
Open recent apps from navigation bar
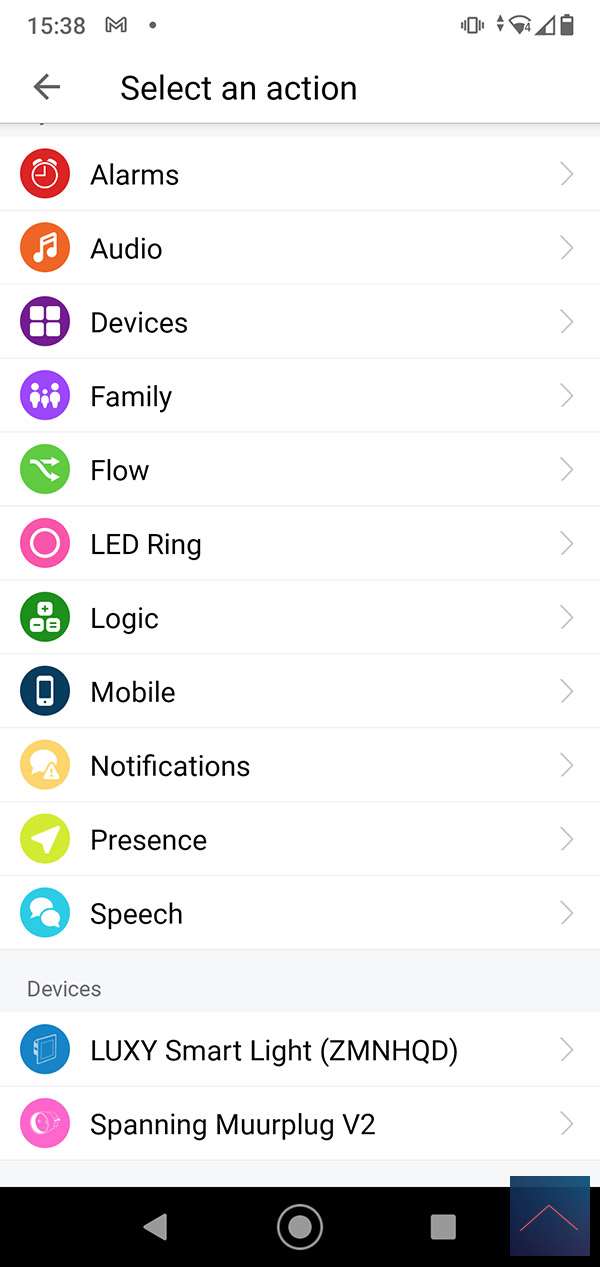(x=443, y=1227)
